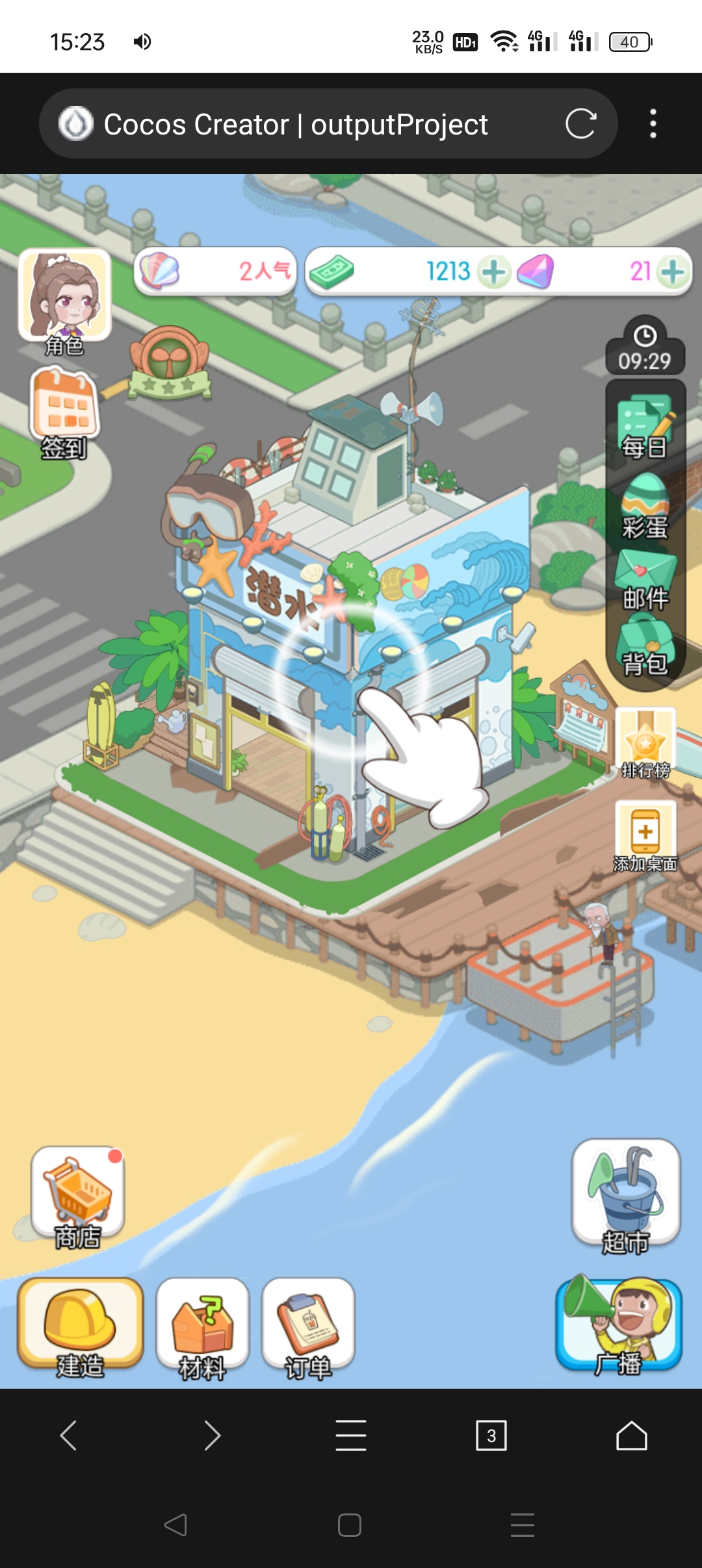Open the browser overflow menu

pyautogui.click(x=653, y=123)
